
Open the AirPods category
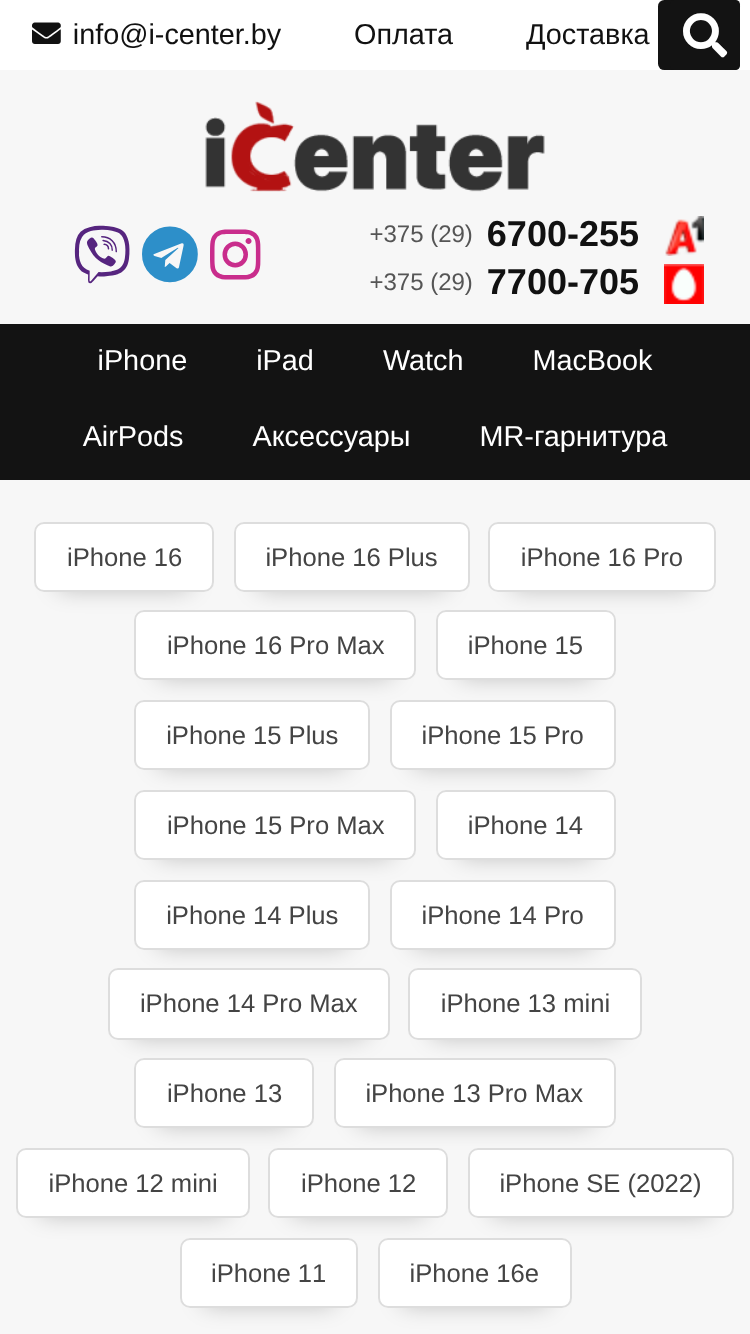tap(133, 436)
